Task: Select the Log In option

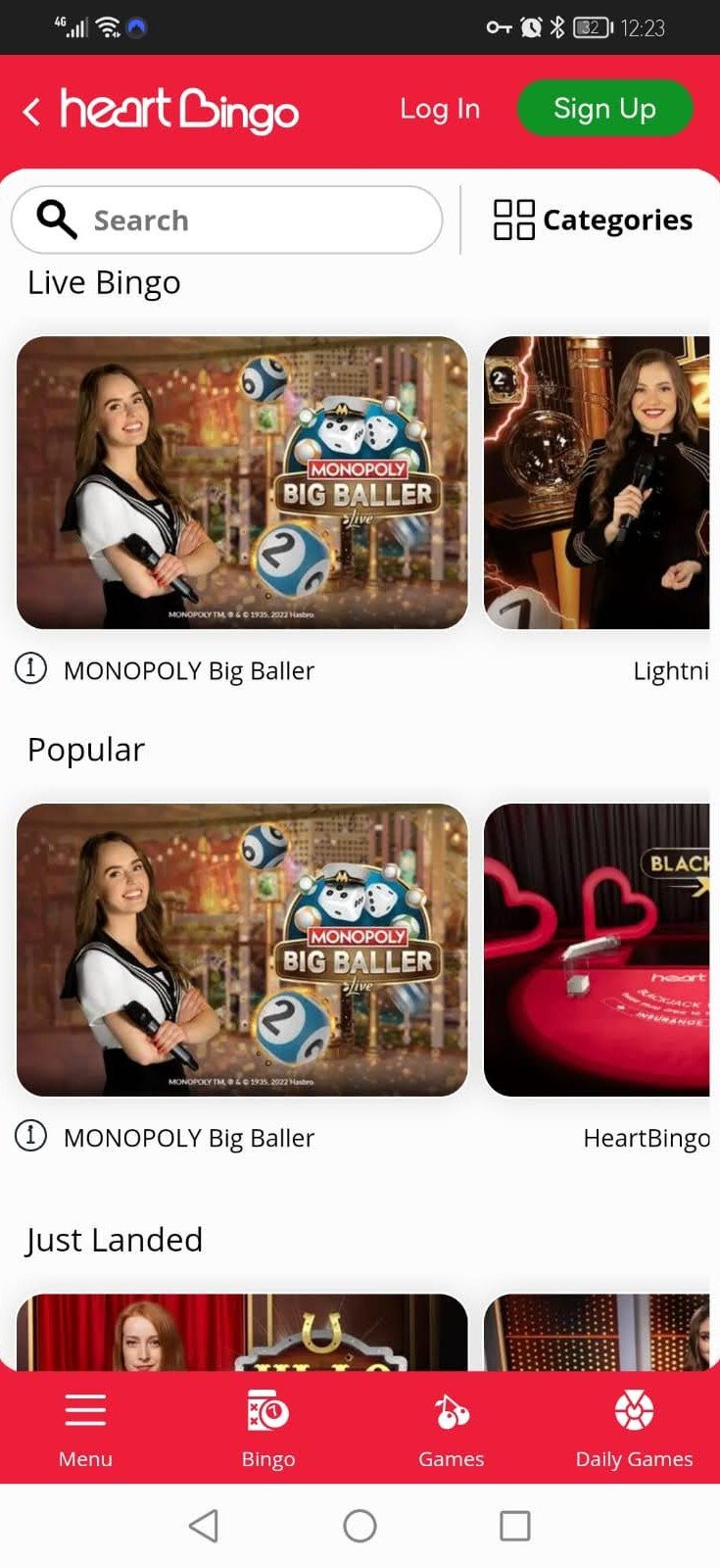Action: coord(440,110)
